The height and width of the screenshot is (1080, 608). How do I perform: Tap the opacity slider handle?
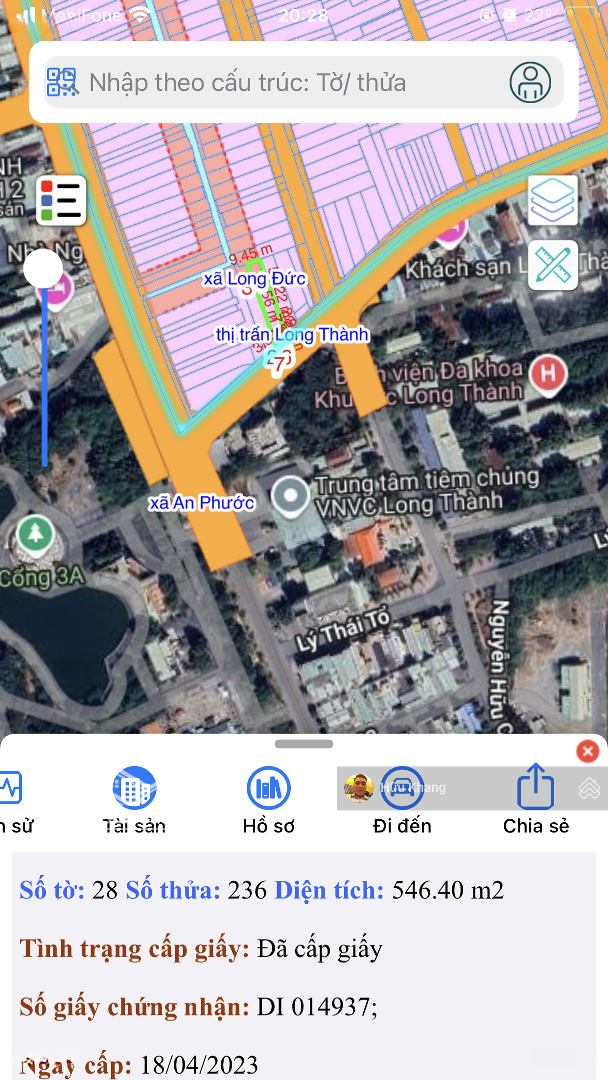(x=43, y=269)
